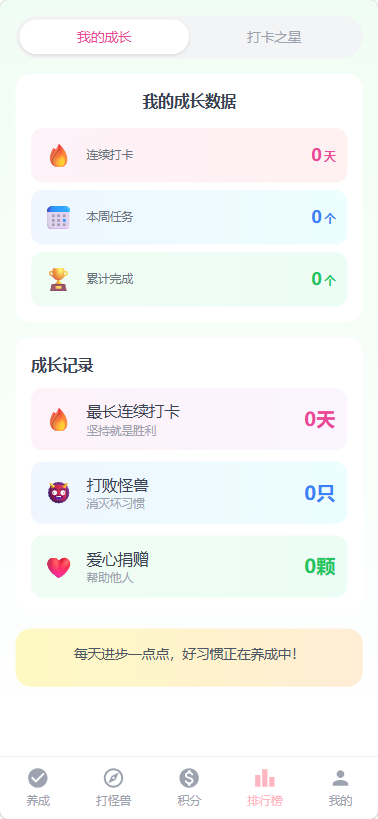Open the 养成 bottom tab
This screenshot has height=819, width=378.
pyautogui.click(x=38, y=788)
